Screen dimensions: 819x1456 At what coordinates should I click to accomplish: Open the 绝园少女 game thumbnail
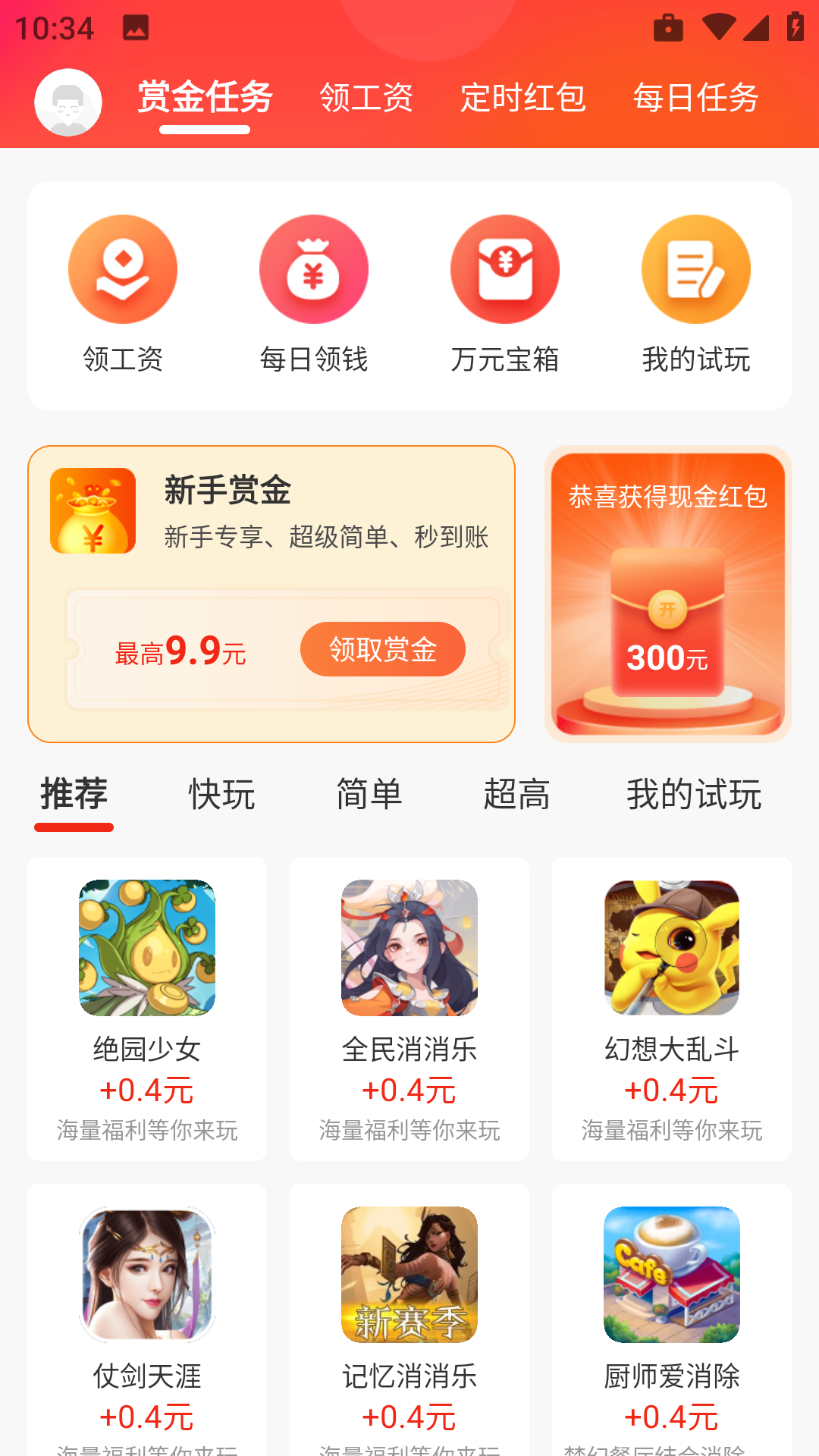pos(149,946)
